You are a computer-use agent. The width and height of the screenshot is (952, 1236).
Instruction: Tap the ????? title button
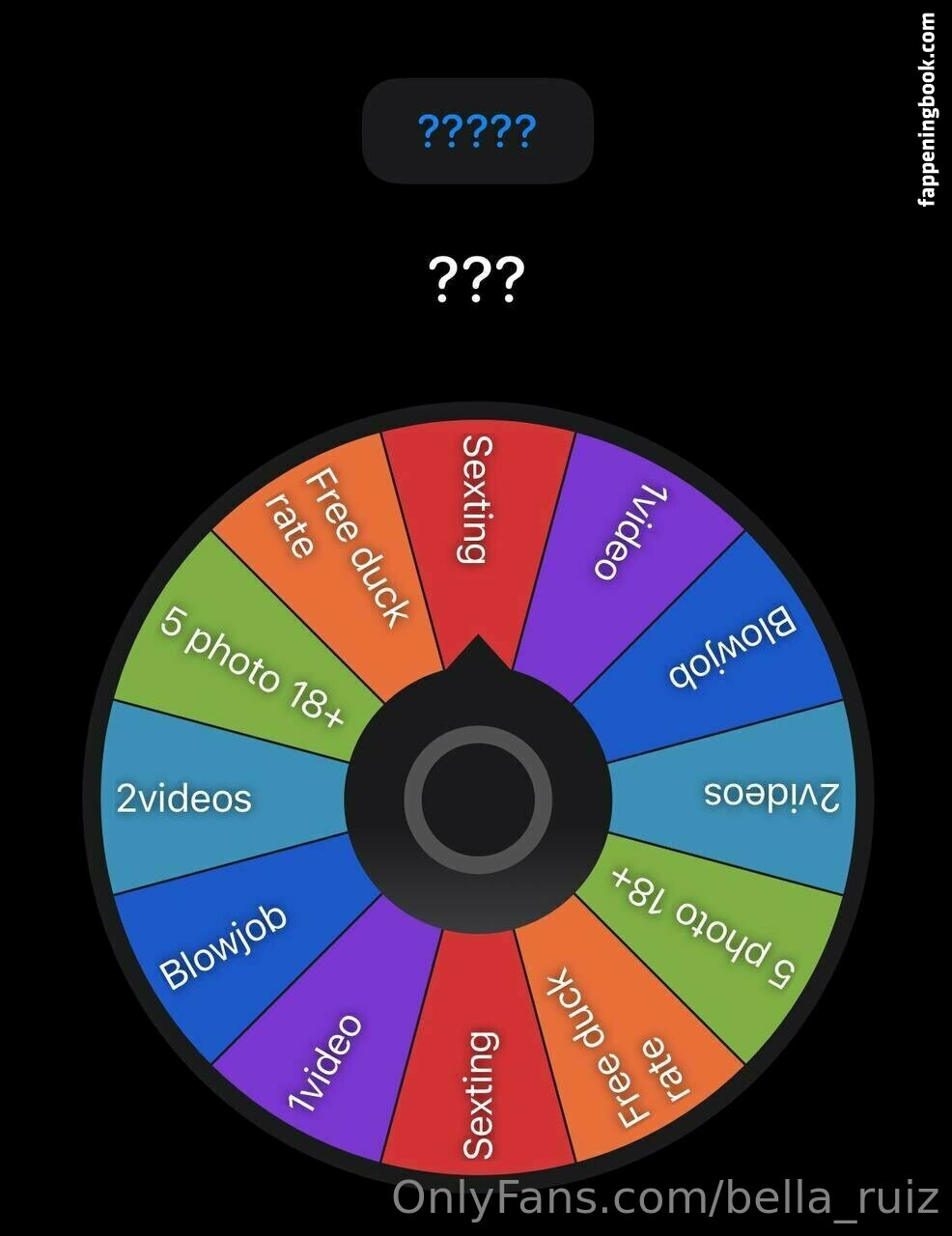[477, 131]
